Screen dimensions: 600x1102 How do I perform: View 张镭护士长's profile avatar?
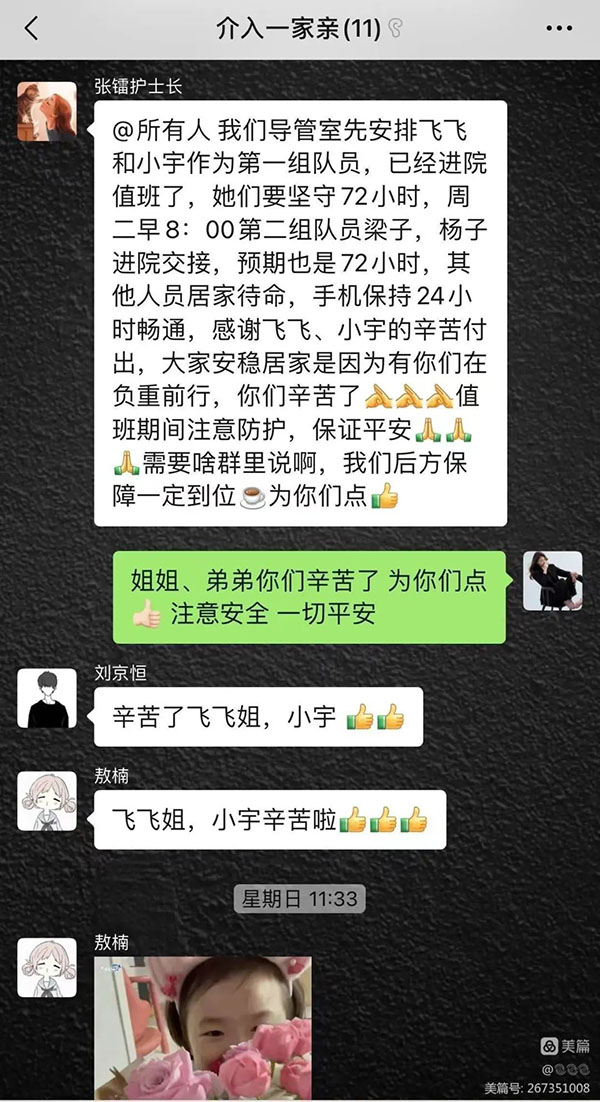pos(47,111)
